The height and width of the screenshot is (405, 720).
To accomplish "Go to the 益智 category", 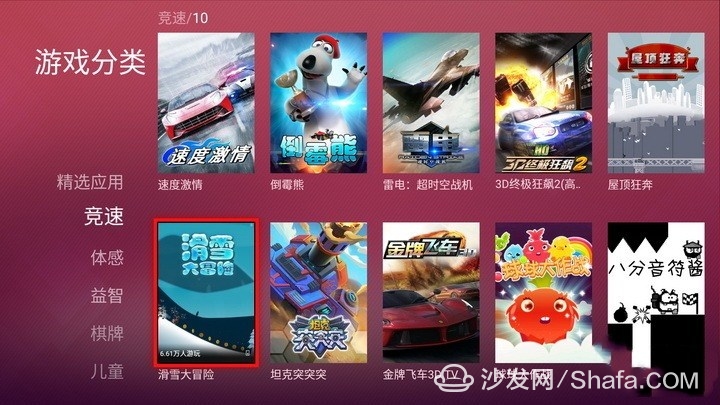I will click(107, 295).
